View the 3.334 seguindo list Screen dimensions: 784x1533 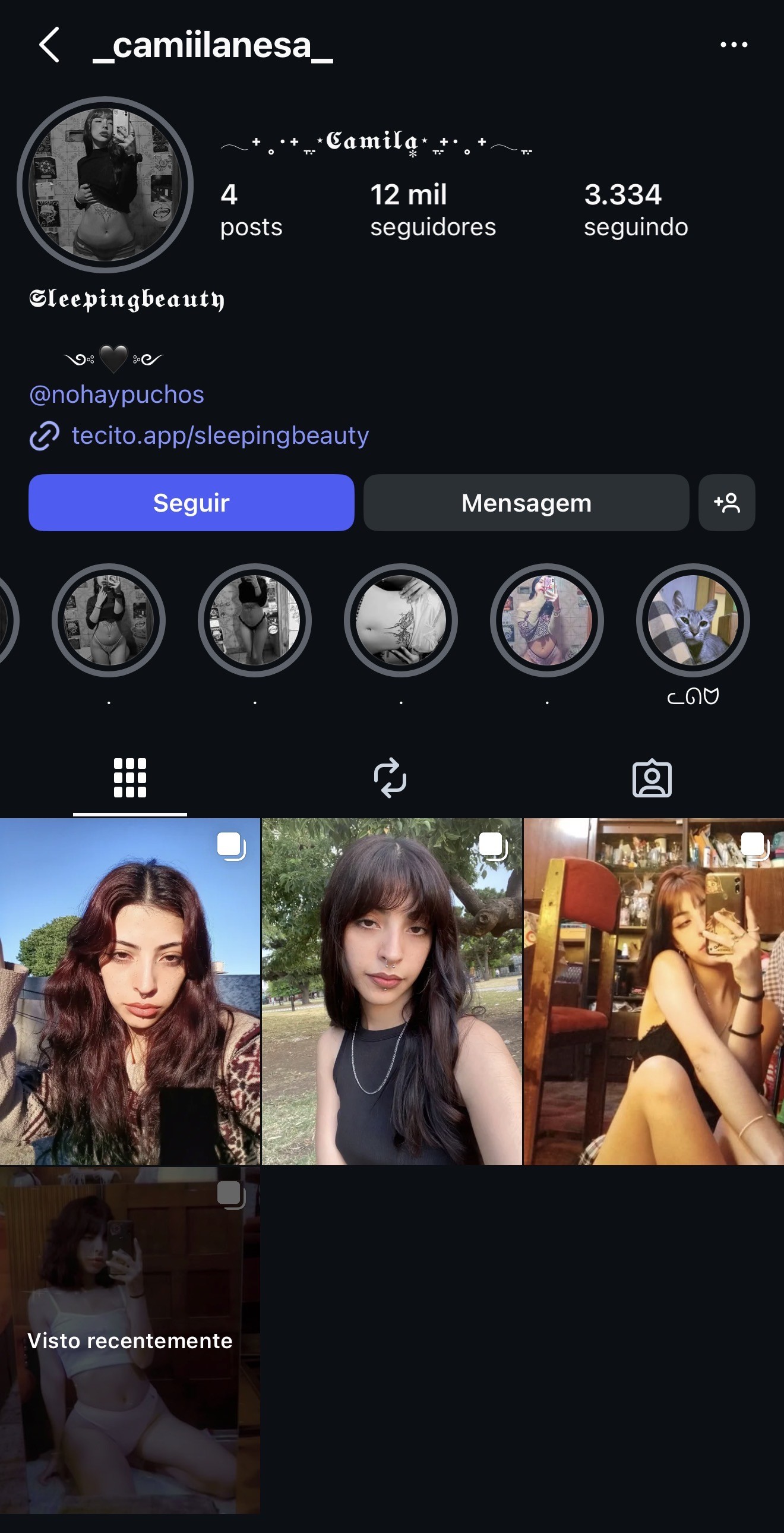click(636, 210)
